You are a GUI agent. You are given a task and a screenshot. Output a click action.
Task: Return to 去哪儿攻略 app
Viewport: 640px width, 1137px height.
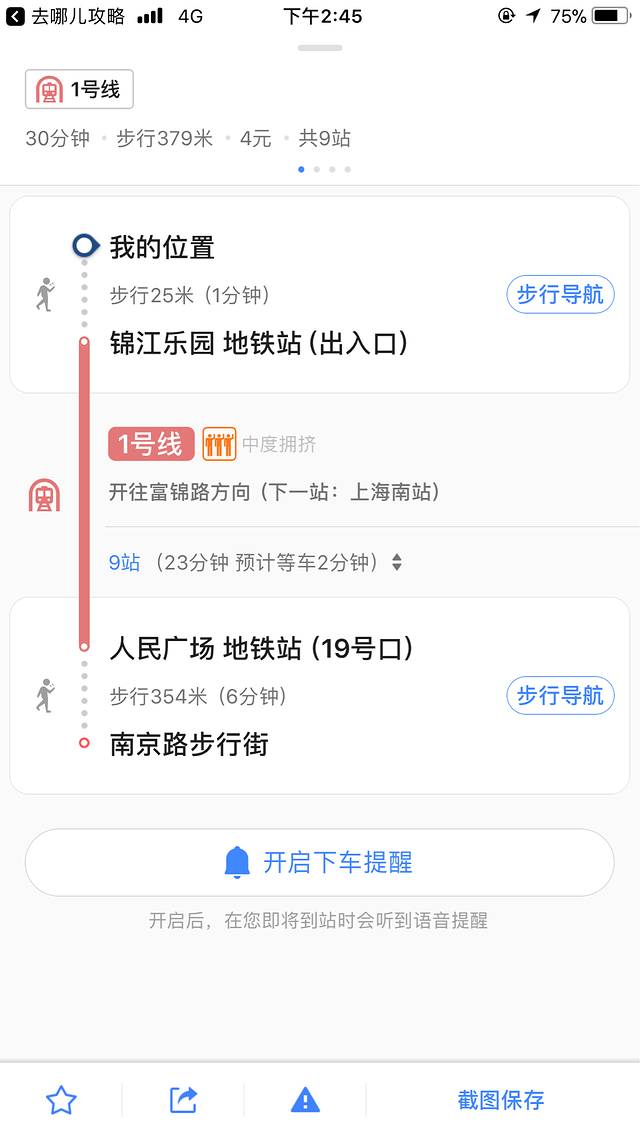point(66,16)
